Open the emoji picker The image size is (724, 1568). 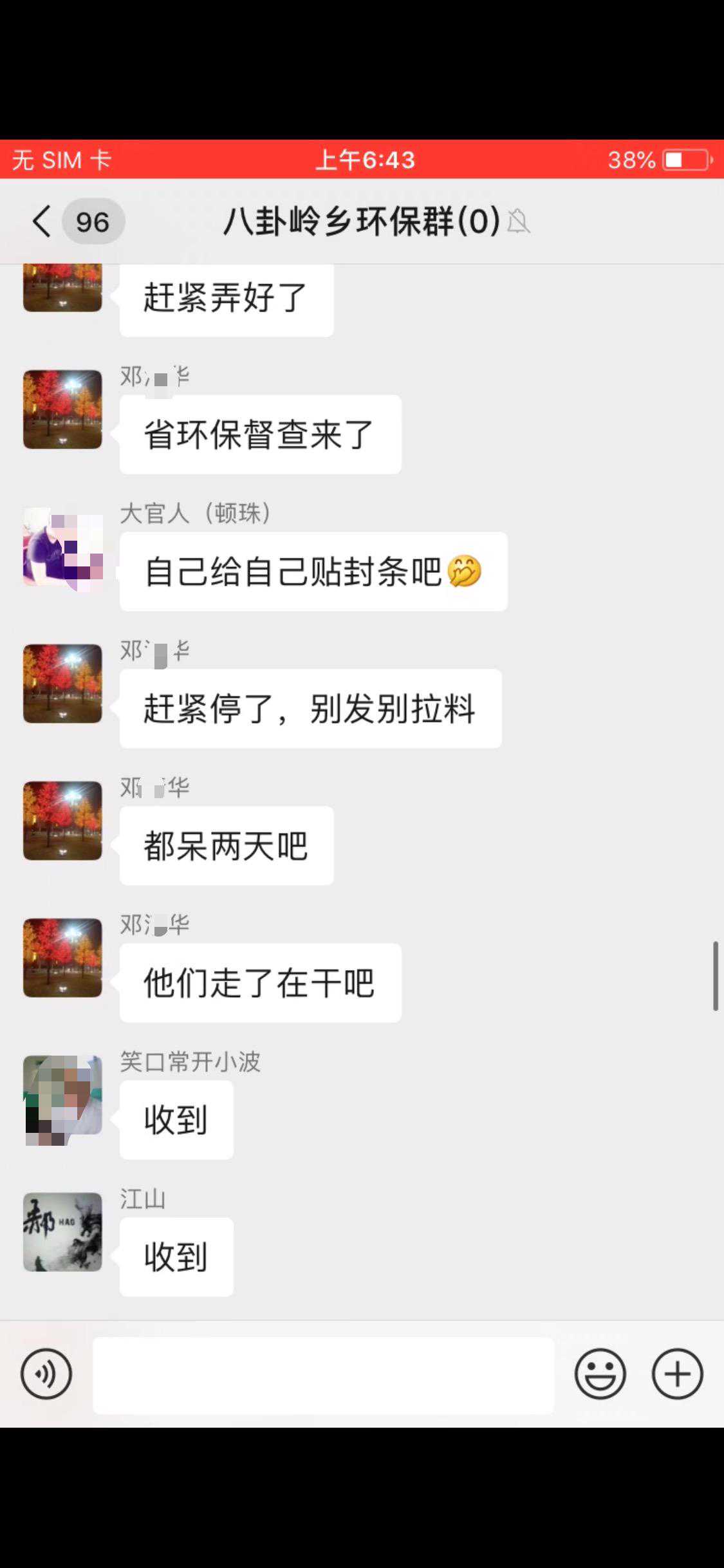coord(600,1374)
